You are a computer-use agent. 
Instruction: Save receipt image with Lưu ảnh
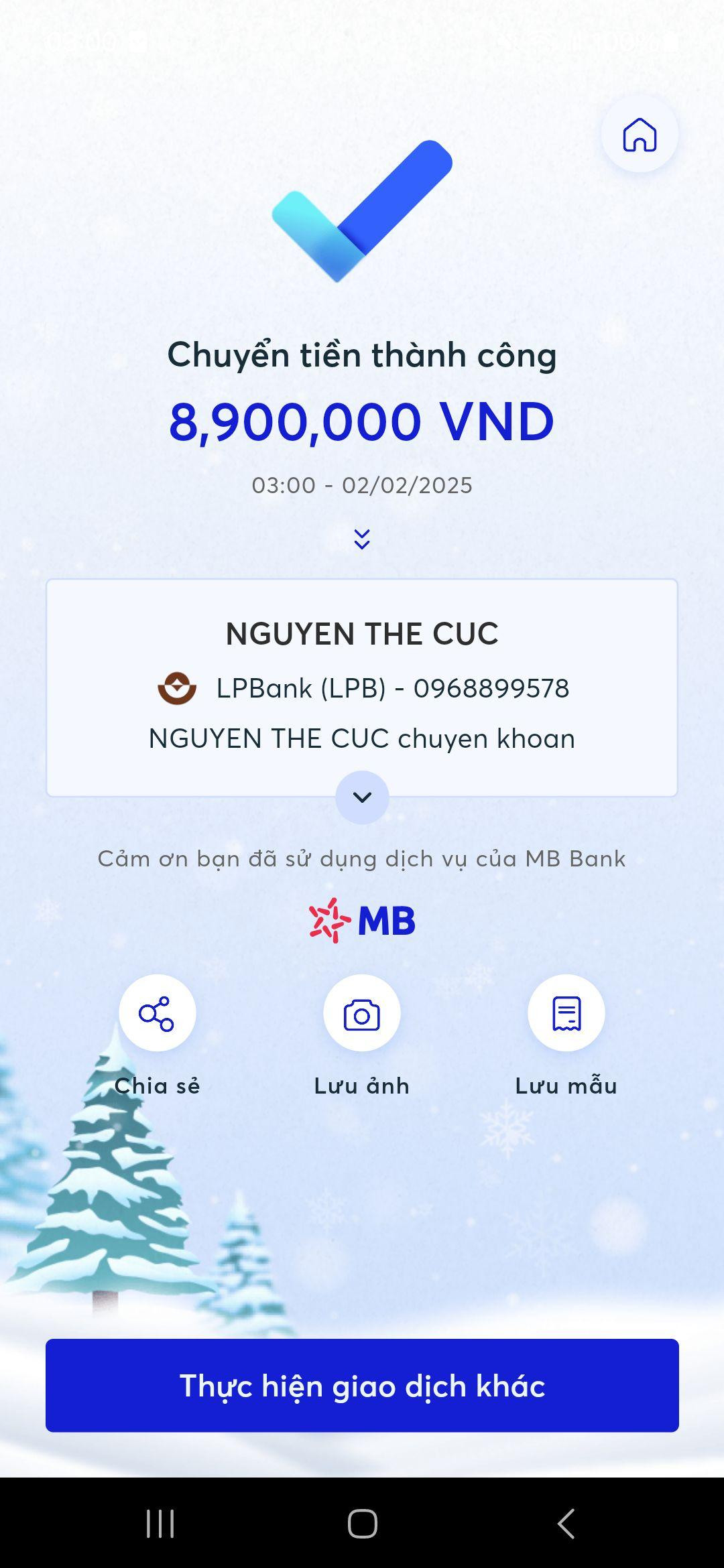point(362,1013)
